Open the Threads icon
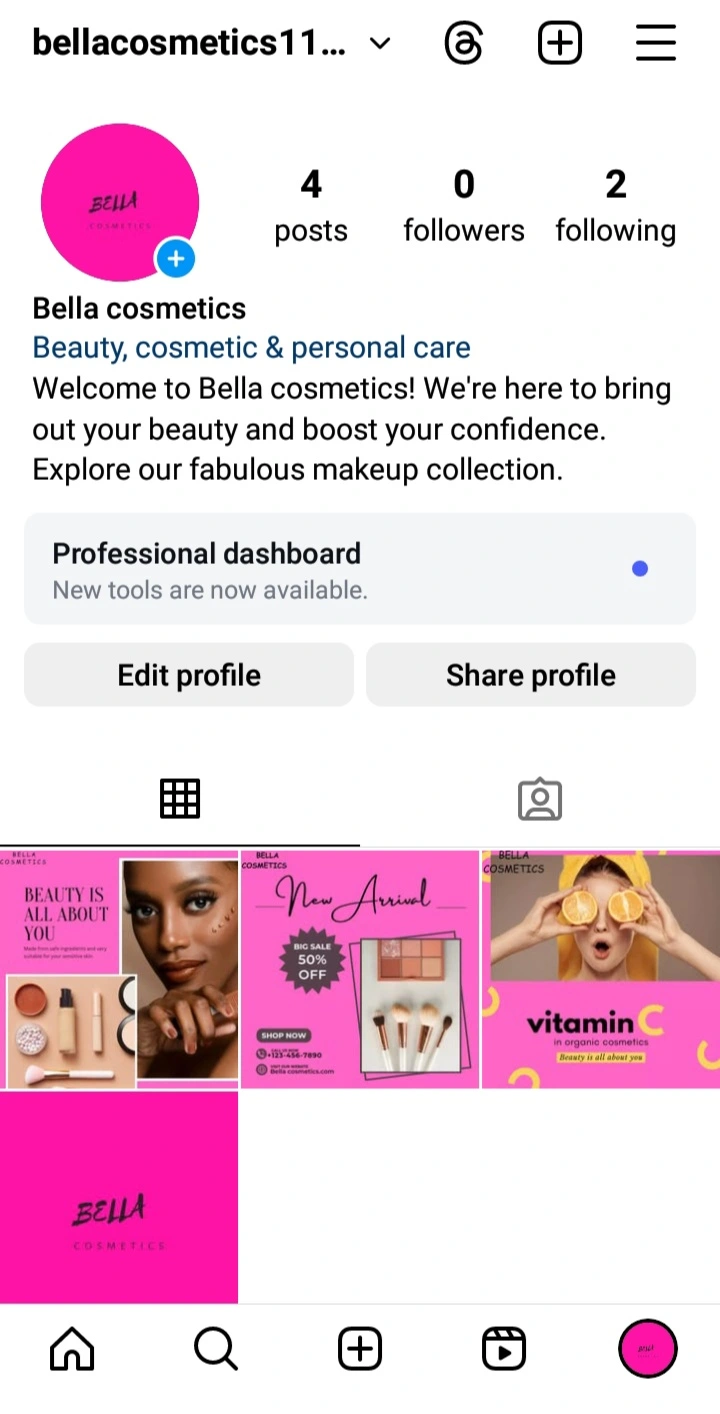The image size is (720, 1414). pyautogui.click(x=464, y=43)
